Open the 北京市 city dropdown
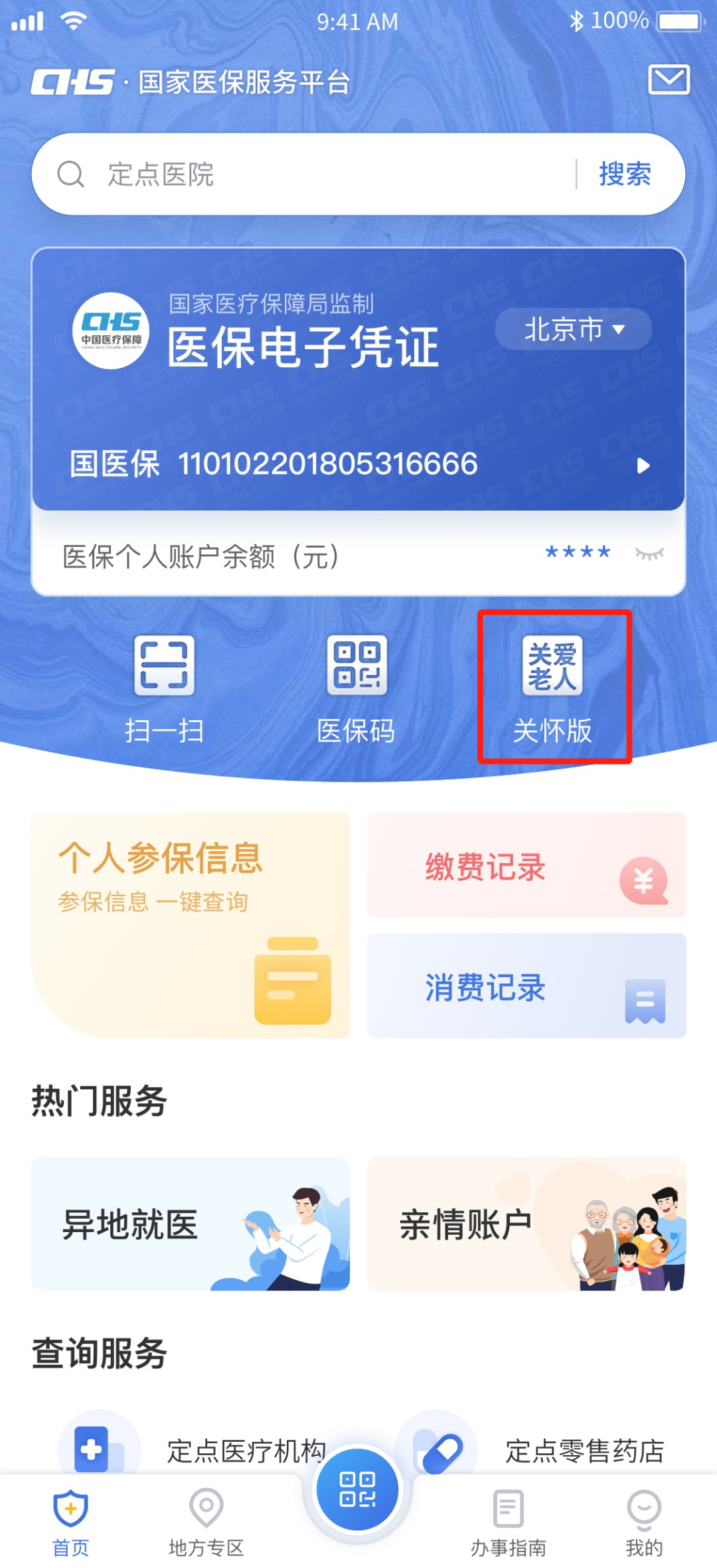This screenshot has width=717, height=1568. 573,329
